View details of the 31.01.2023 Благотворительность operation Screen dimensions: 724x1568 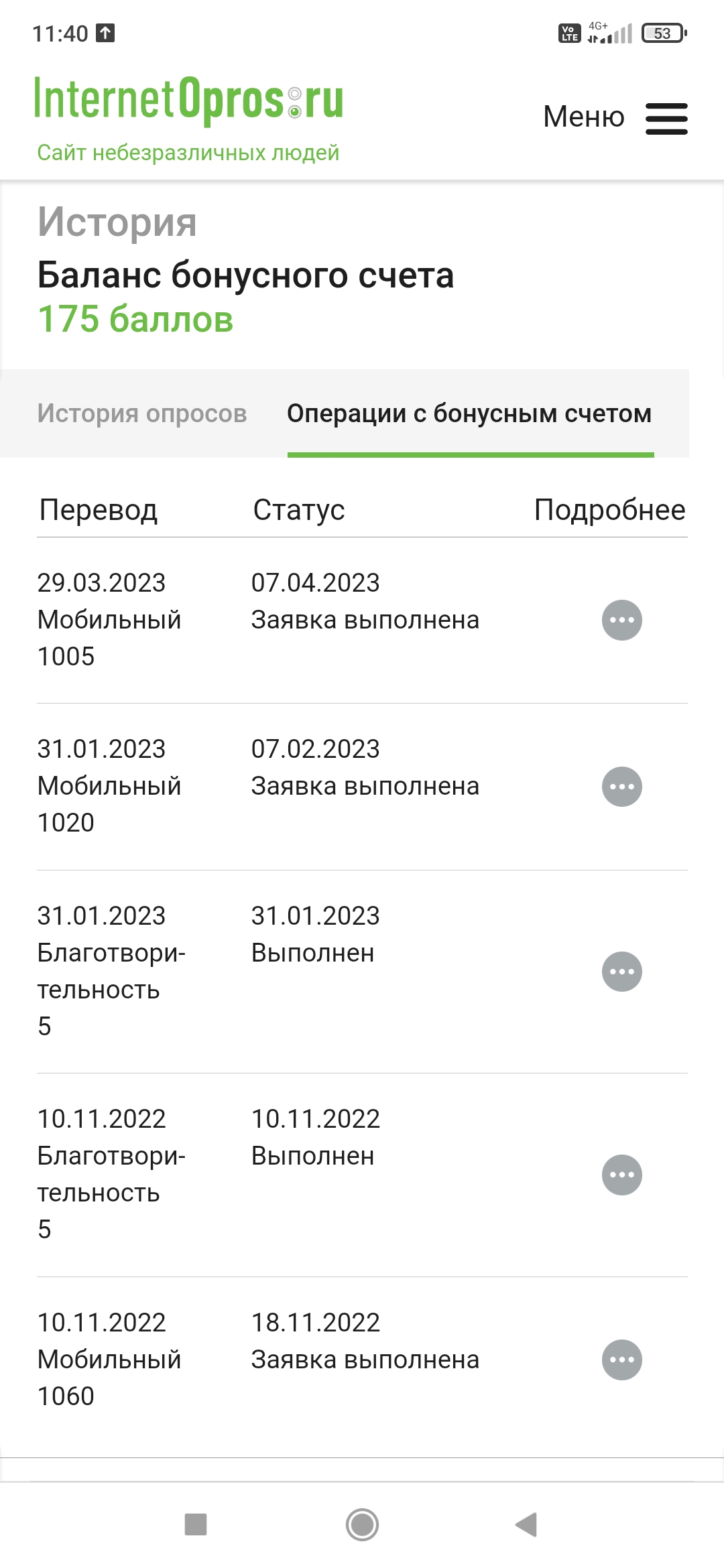tap(622, 971)
